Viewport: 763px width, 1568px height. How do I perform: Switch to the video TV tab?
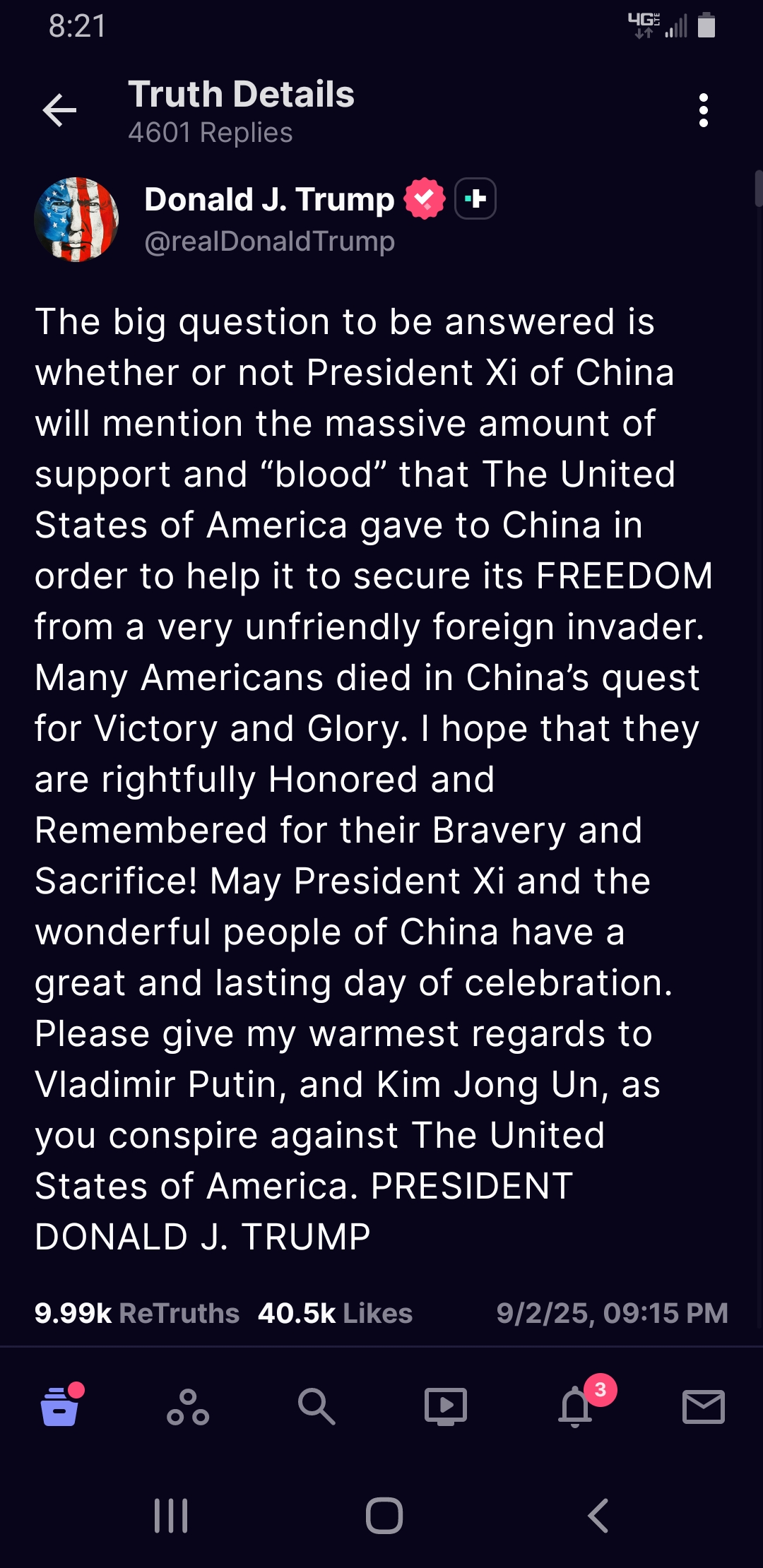point(445,1406)
